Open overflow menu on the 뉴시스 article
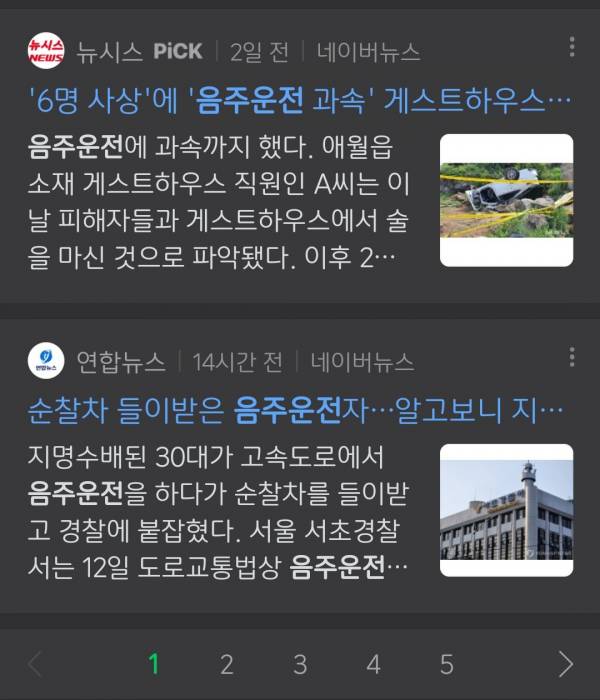Viewport: 600px width, 700px height. coord(571,47)
